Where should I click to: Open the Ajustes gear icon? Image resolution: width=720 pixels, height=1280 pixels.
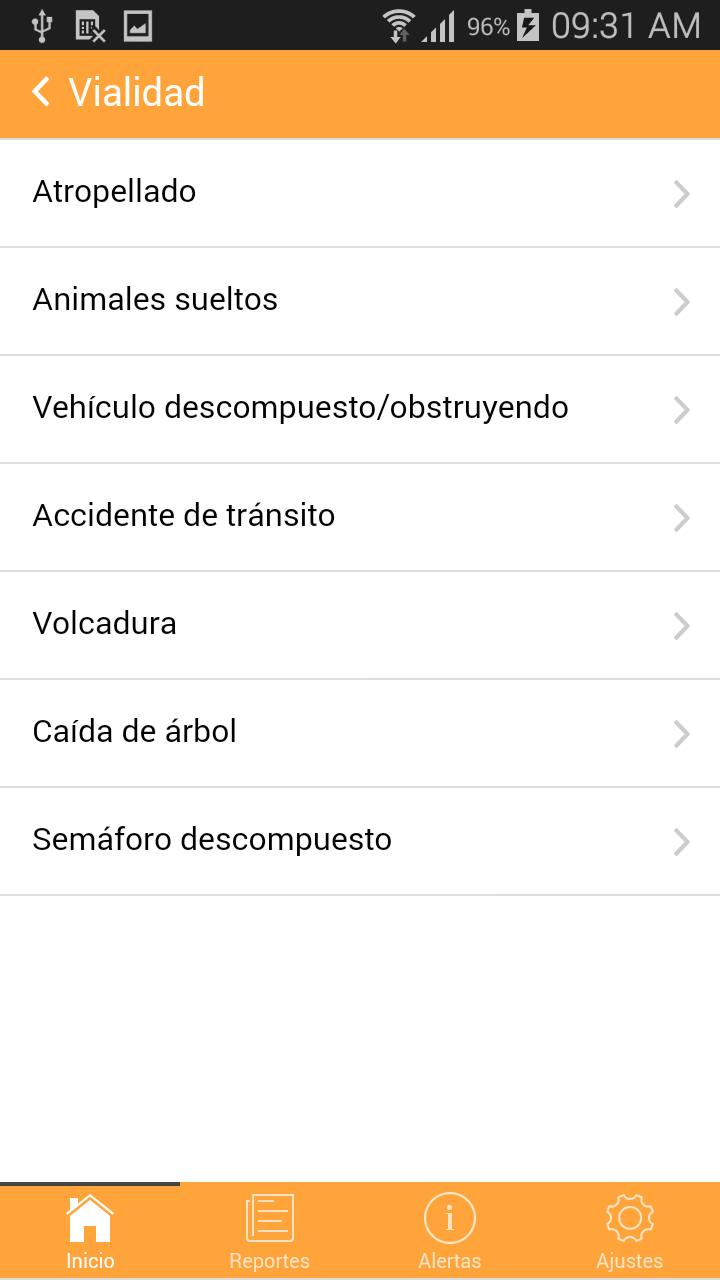(x=629, y=1218)
